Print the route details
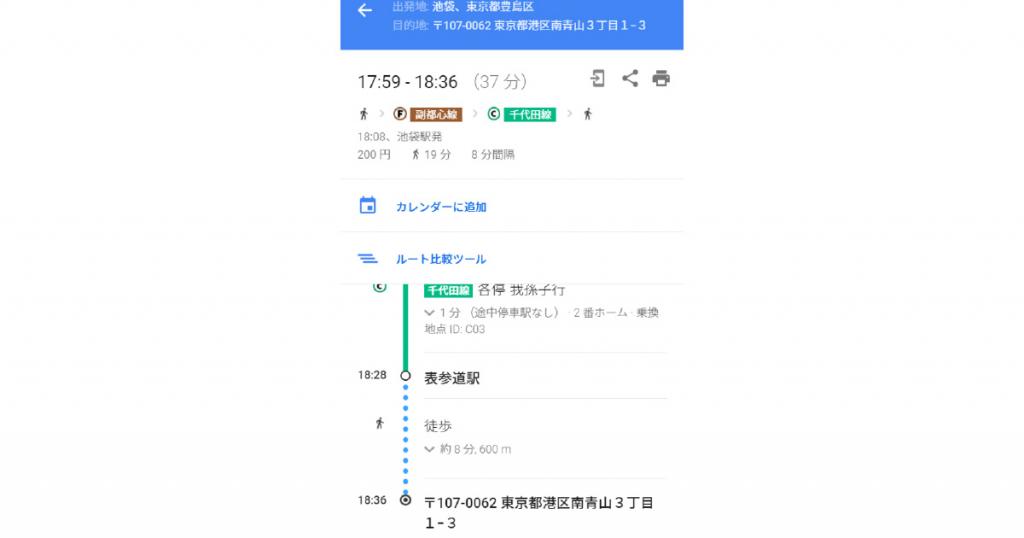 point(660,79)
